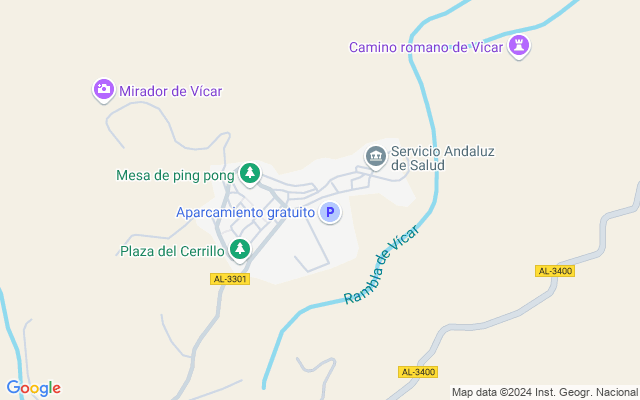Open the Mesa de ping pong park marker
The image size is (640, 400).
(250, 174)
